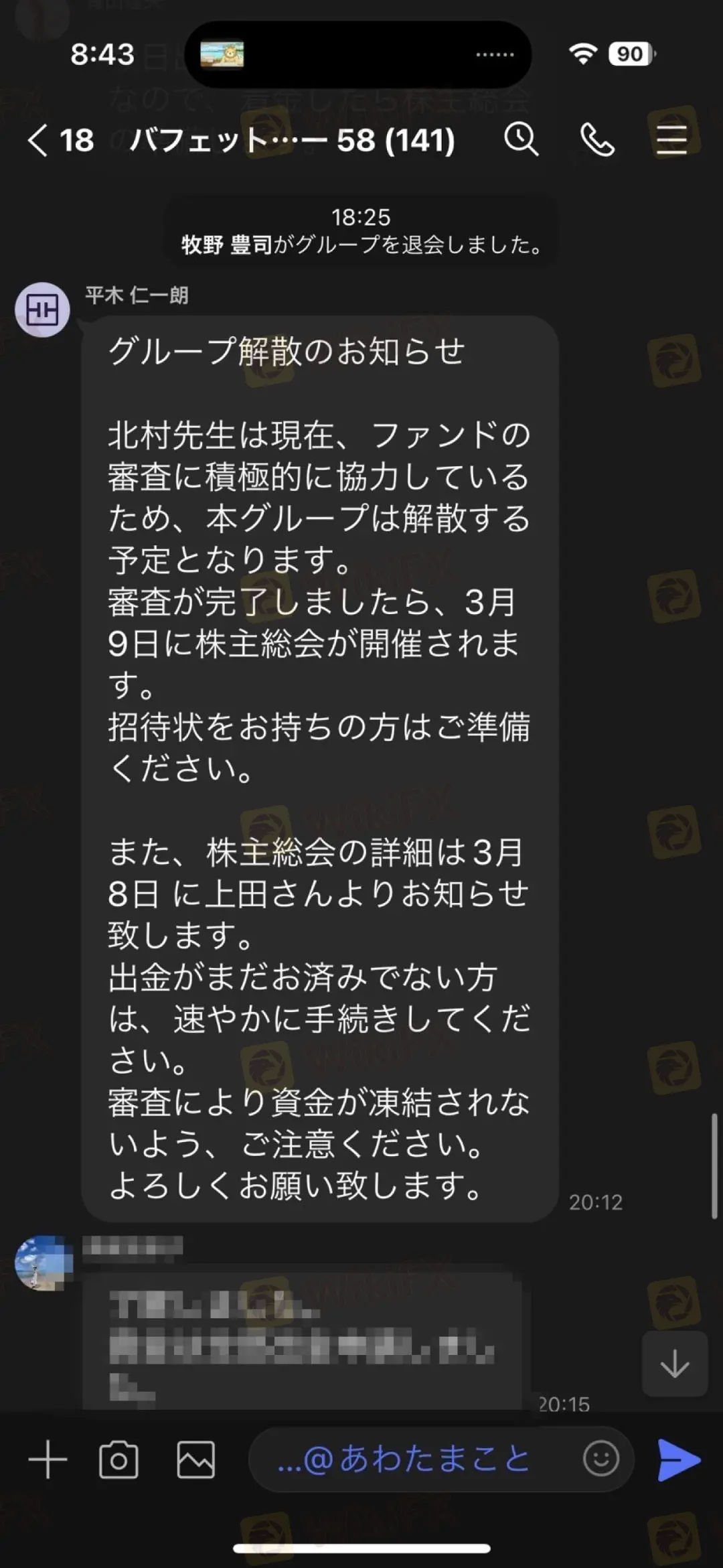
Task: Launch the camera from chat
Action: 118,1459
